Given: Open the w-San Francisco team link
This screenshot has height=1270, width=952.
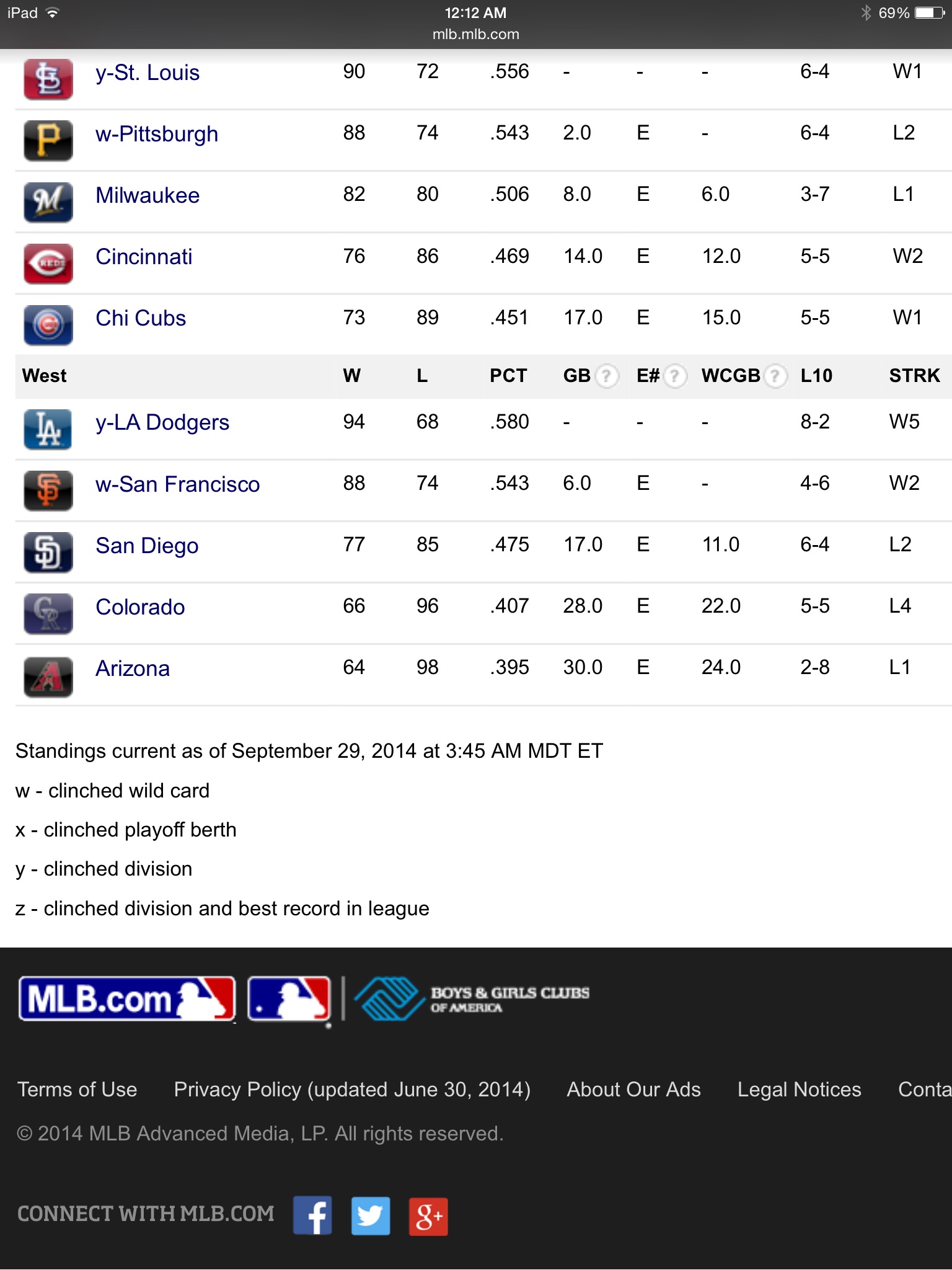Looking at the screenshot, I should coord(178,484).
